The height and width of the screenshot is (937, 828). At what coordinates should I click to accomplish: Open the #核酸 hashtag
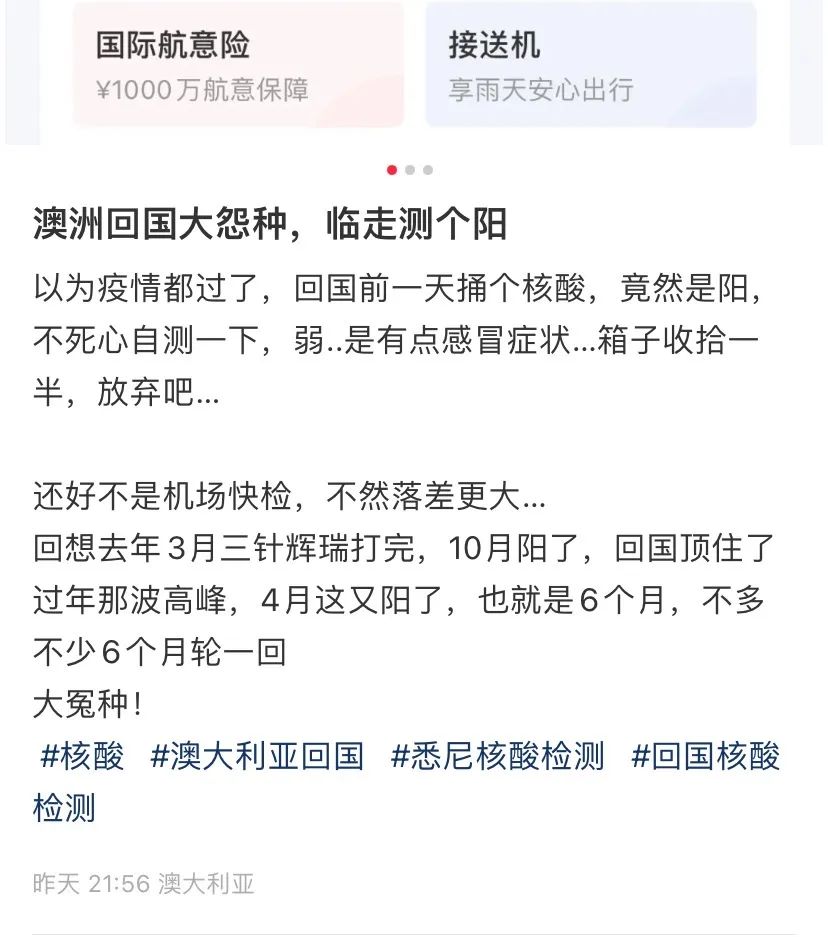82,757
